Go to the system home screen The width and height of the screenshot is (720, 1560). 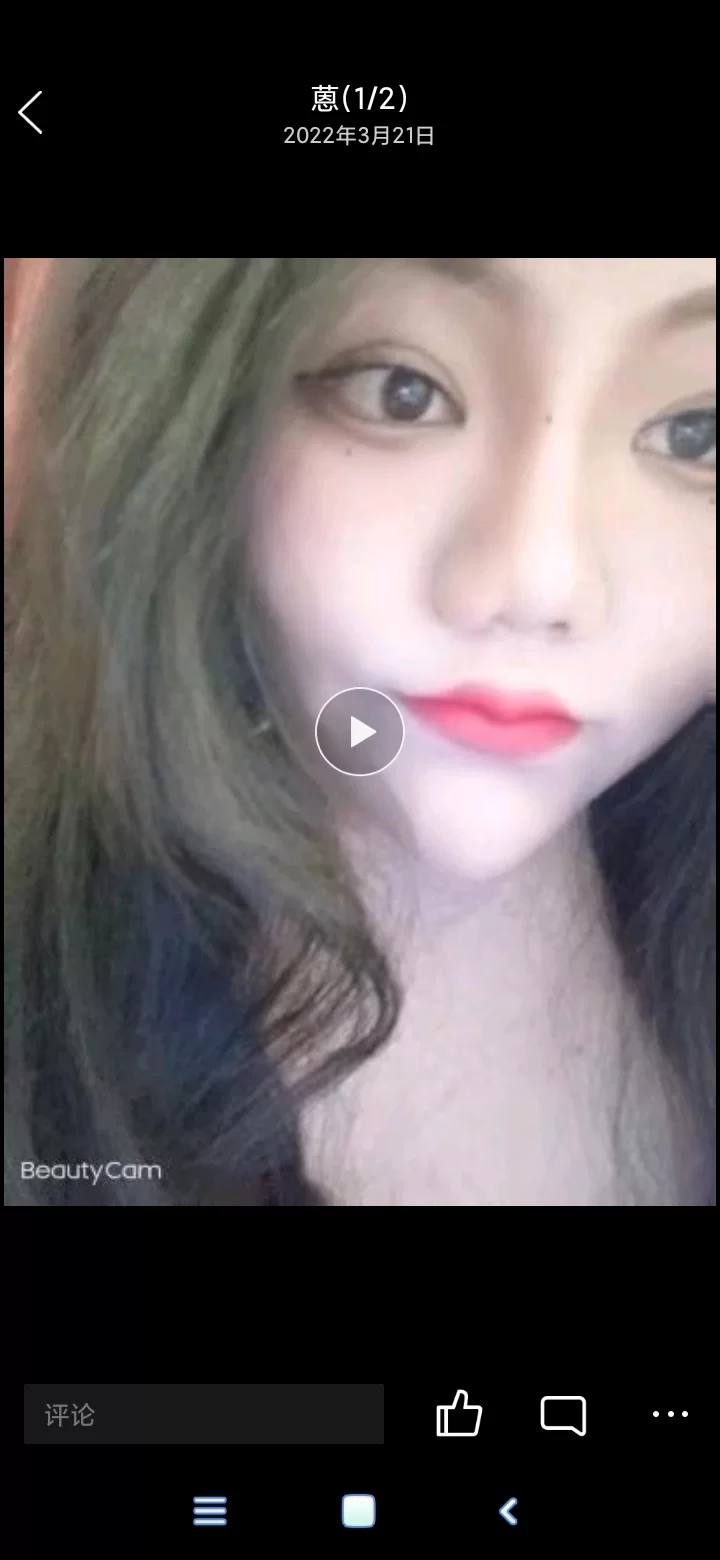(x=359, y=1511)
